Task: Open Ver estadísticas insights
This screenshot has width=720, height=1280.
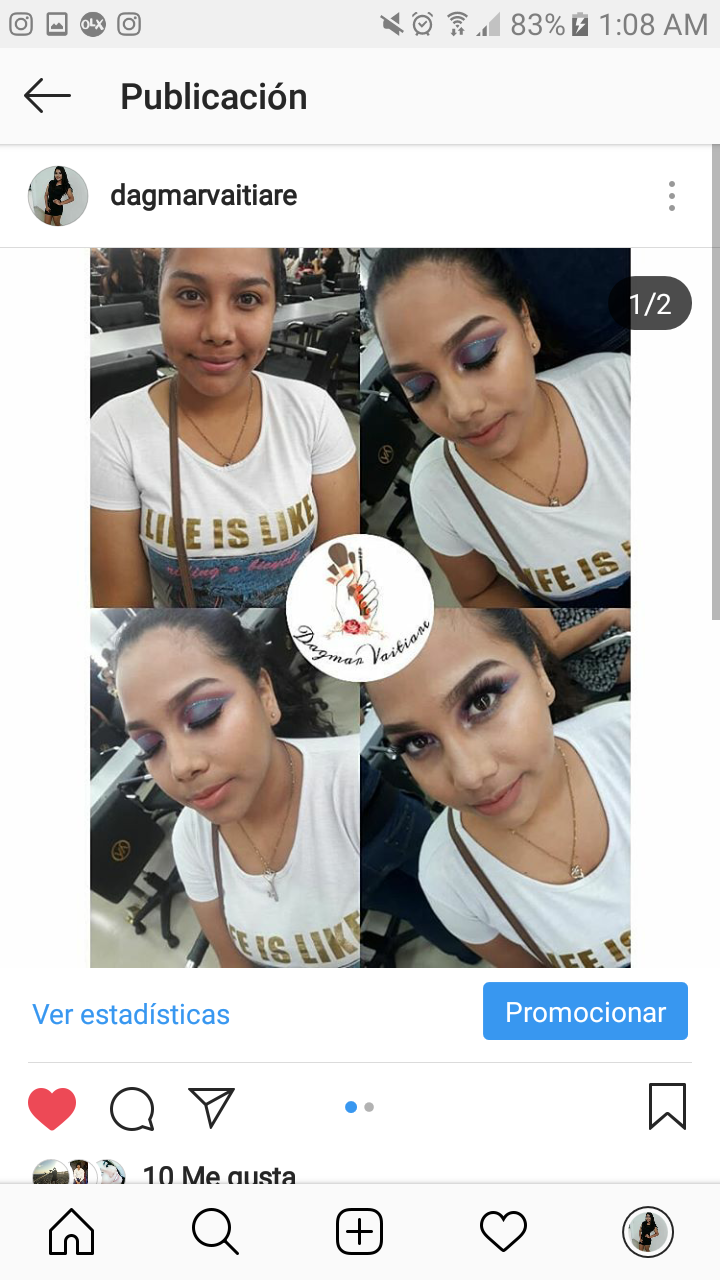Action: tap(131, 1014)
